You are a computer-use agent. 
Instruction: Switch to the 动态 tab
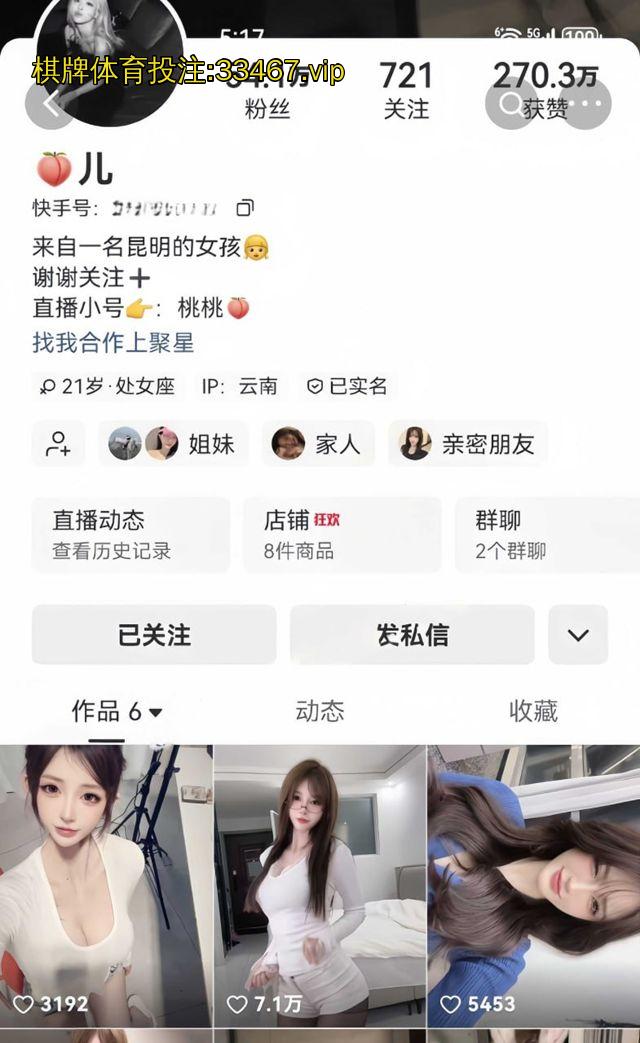320,711
